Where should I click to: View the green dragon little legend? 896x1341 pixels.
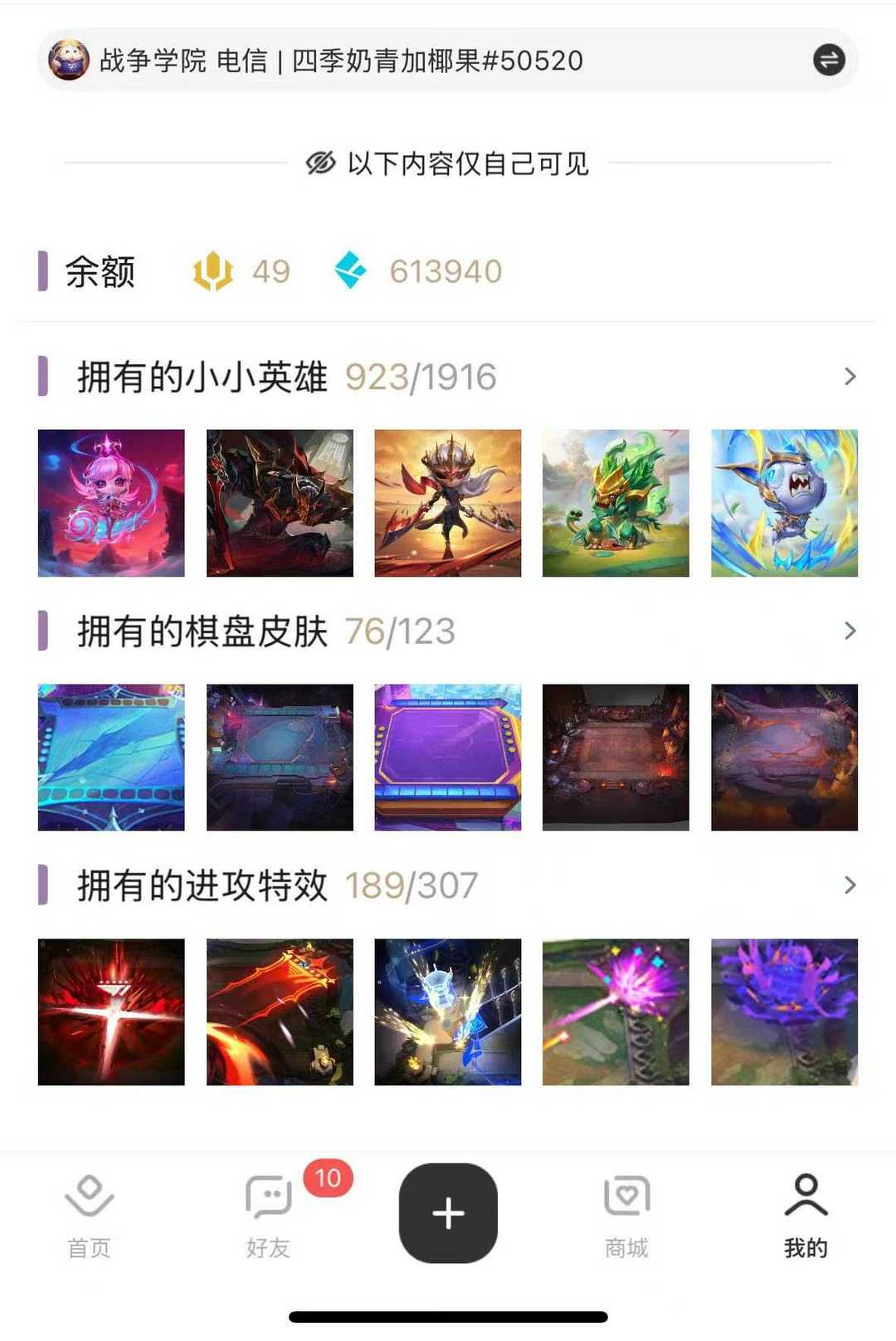point(616,503)
